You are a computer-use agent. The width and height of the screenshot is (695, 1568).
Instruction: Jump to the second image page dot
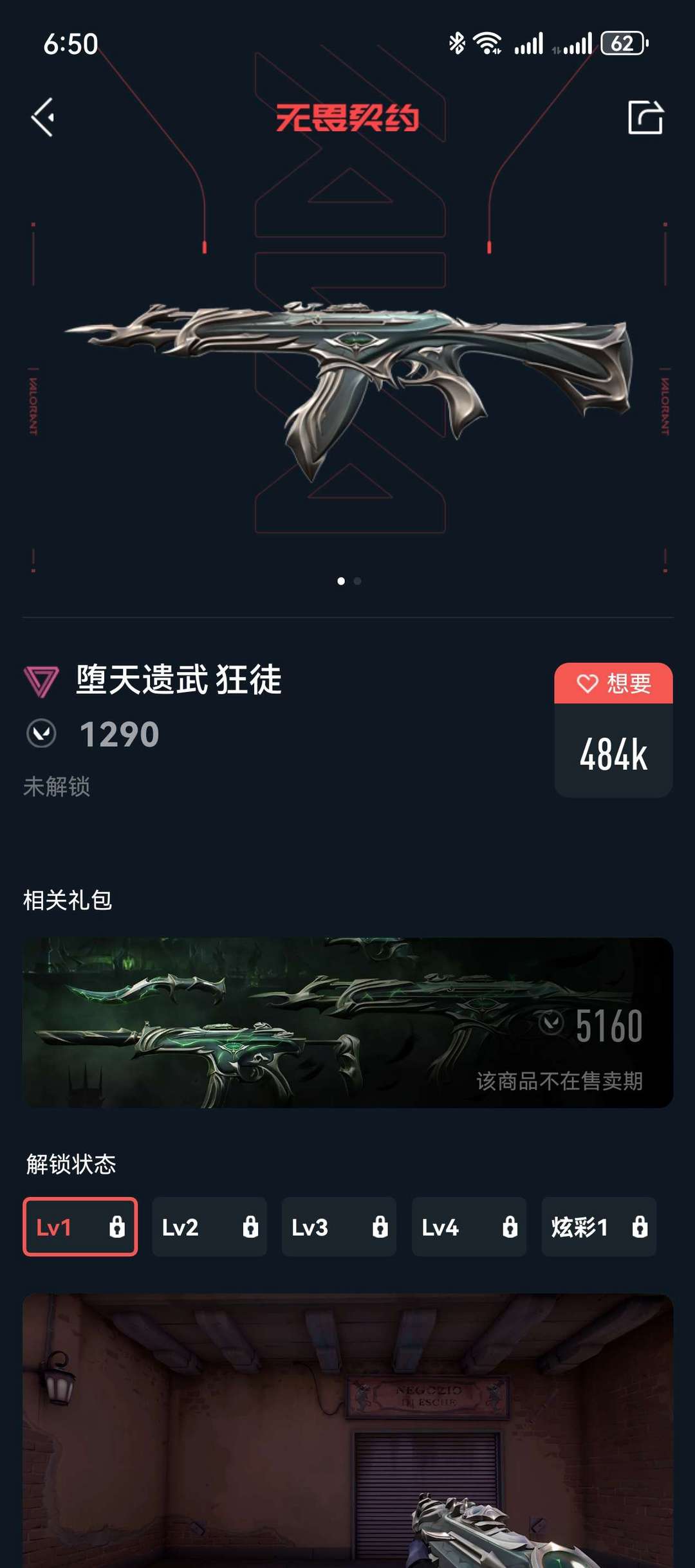[358, 581]
